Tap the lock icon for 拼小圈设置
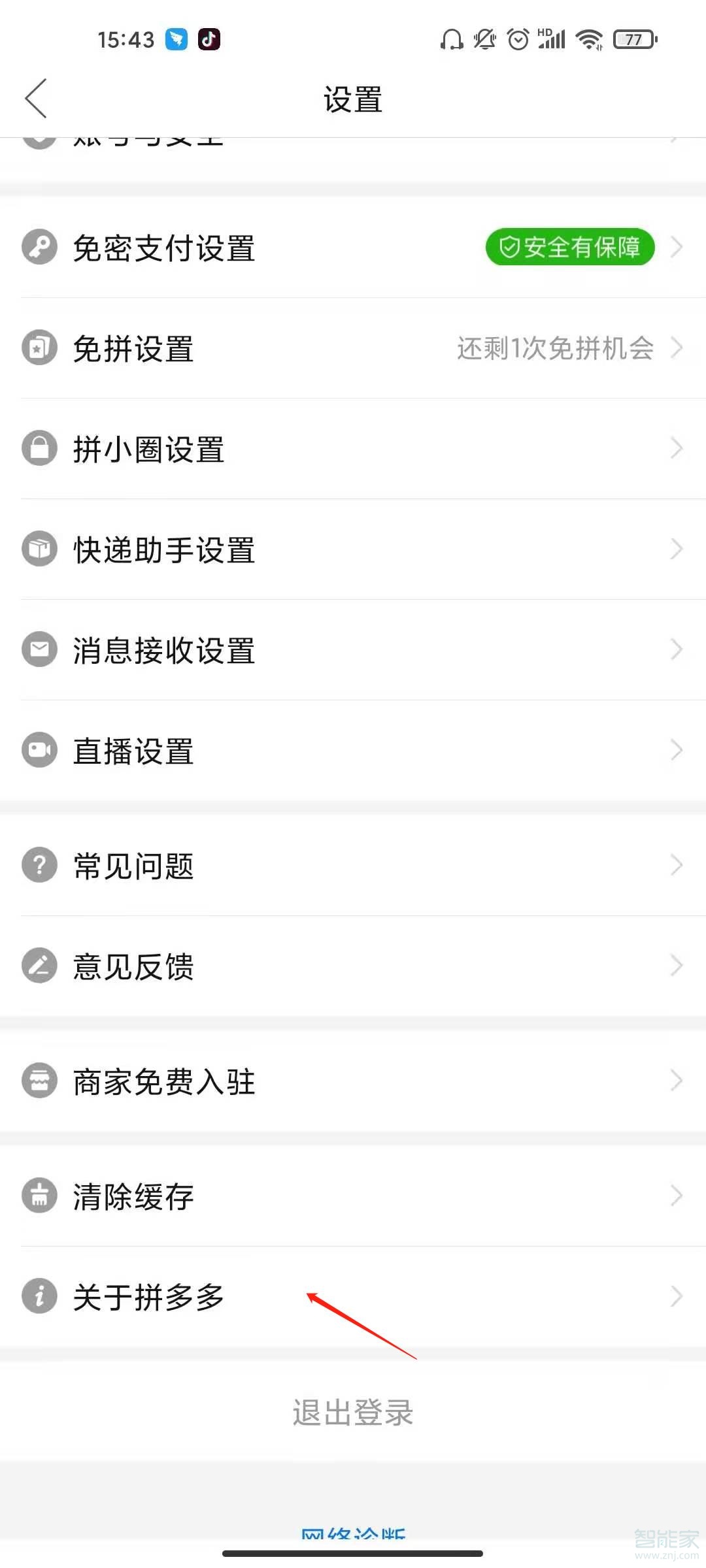The height and width of the screenshot is (1568, 706). click(39, 448)
